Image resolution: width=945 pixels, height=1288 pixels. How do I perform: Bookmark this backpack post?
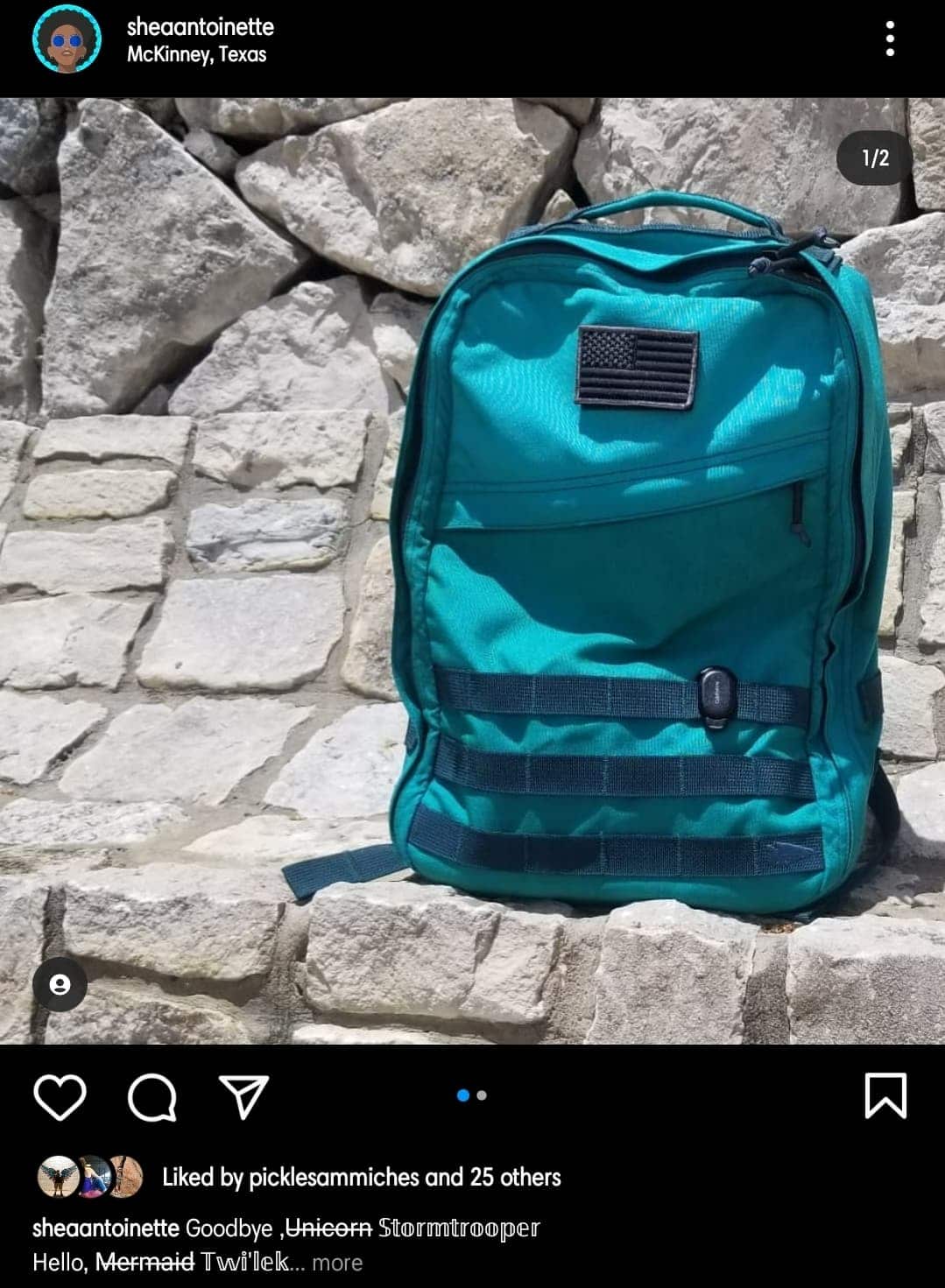pyautogui.click(x=885, y=1096)
